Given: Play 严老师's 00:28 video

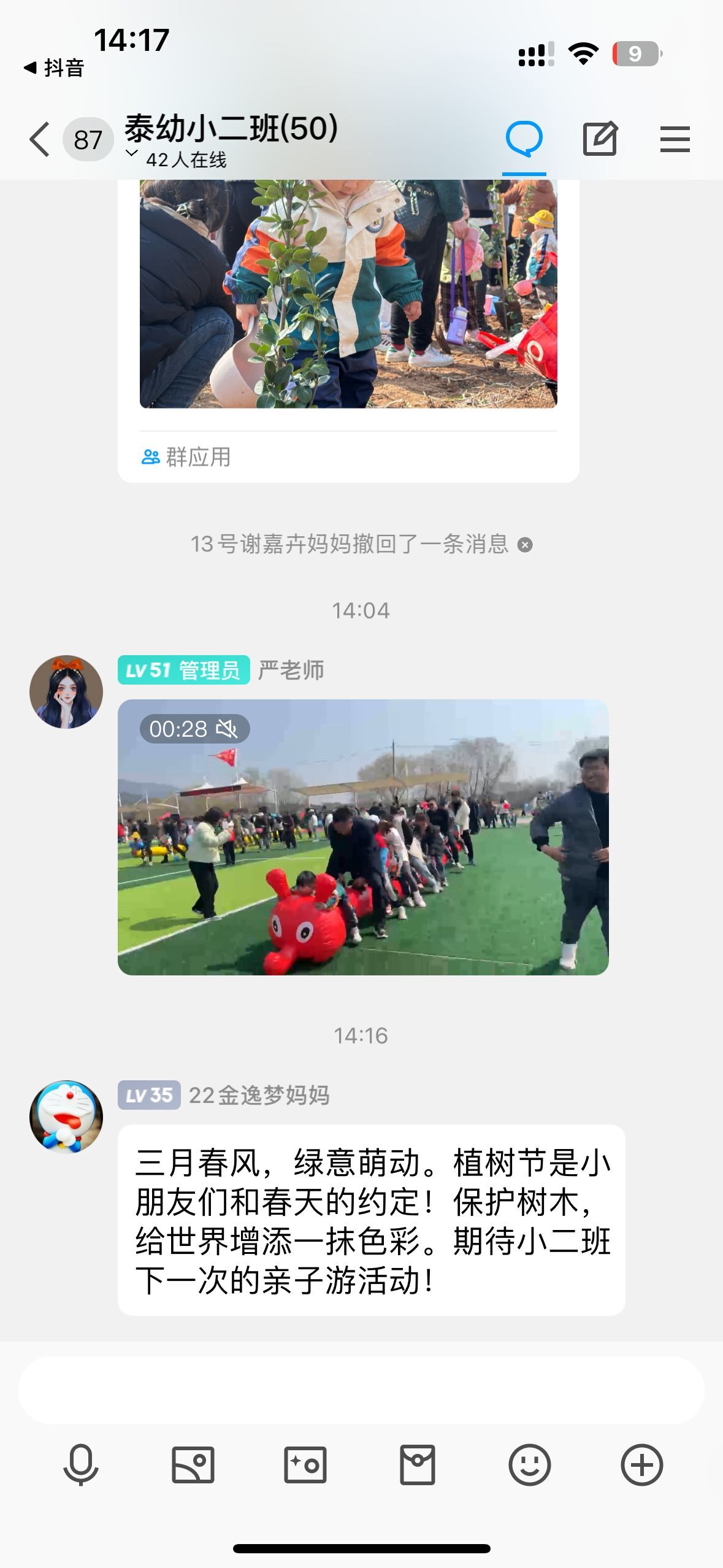Looking at the screenshot, I should (x=363, y=837).
